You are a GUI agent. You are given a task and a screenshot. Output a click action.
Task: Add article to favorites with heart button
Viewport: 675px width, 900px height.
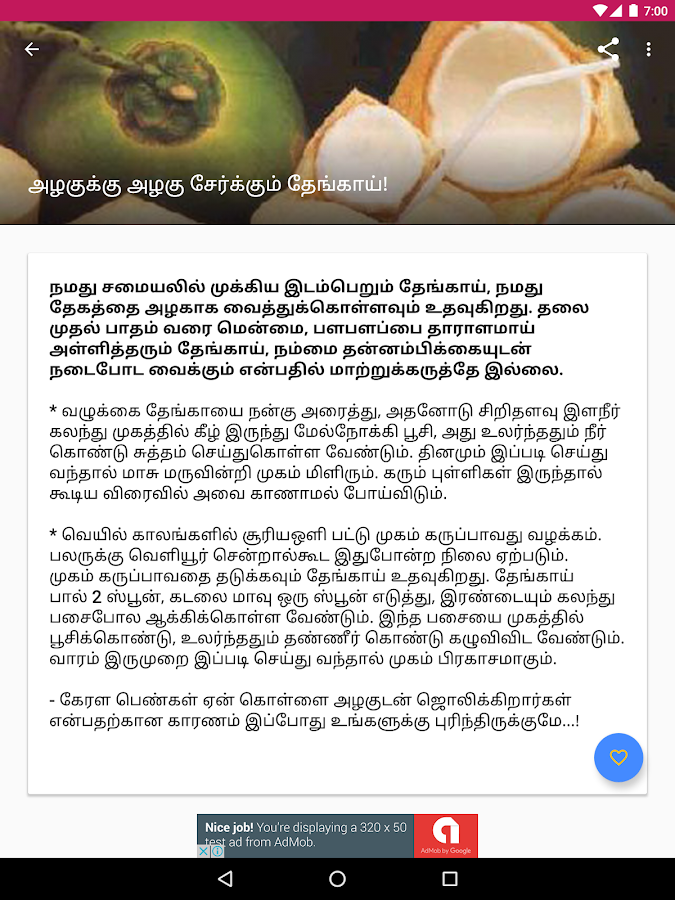(x=618, y=757)
